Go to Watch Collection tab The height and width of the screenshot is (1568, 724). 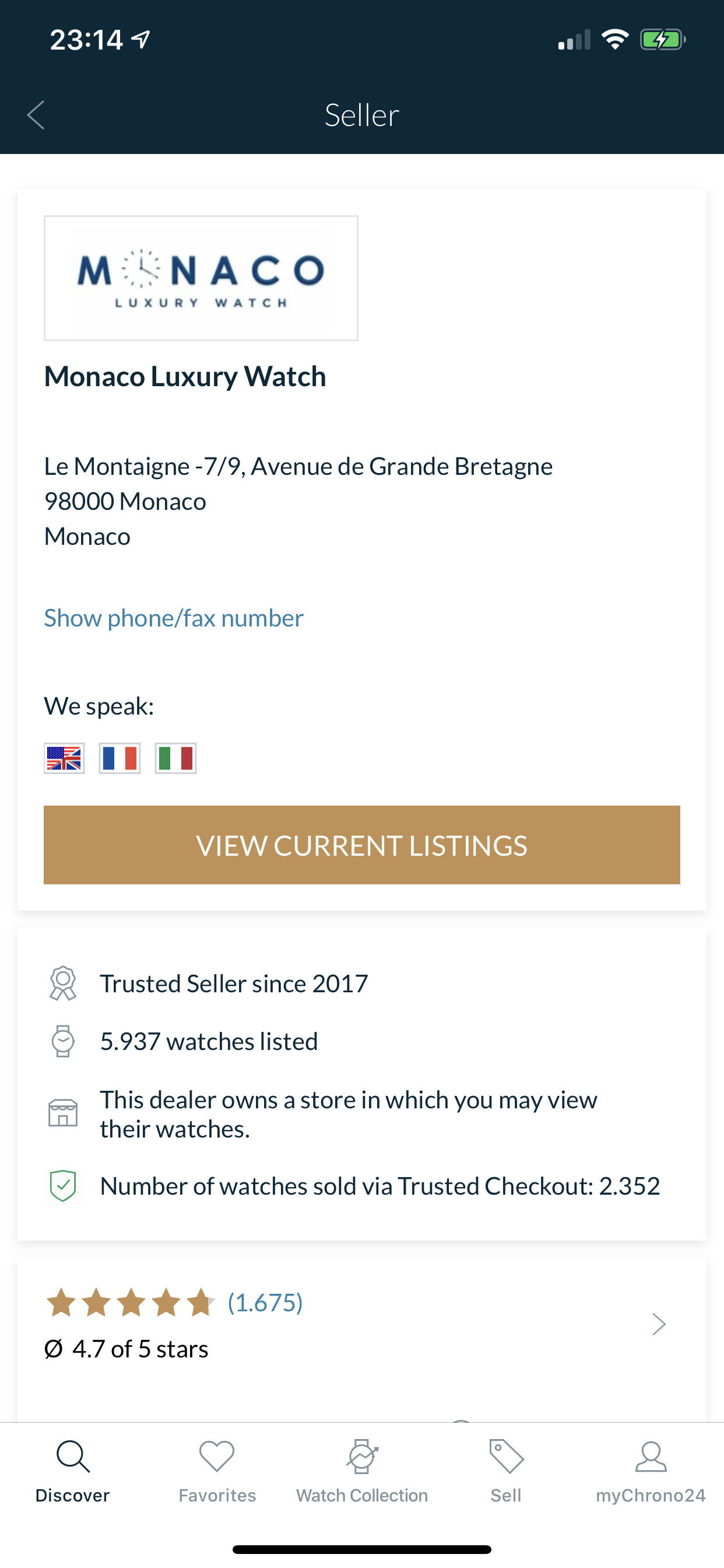(x=362, y=1471)
